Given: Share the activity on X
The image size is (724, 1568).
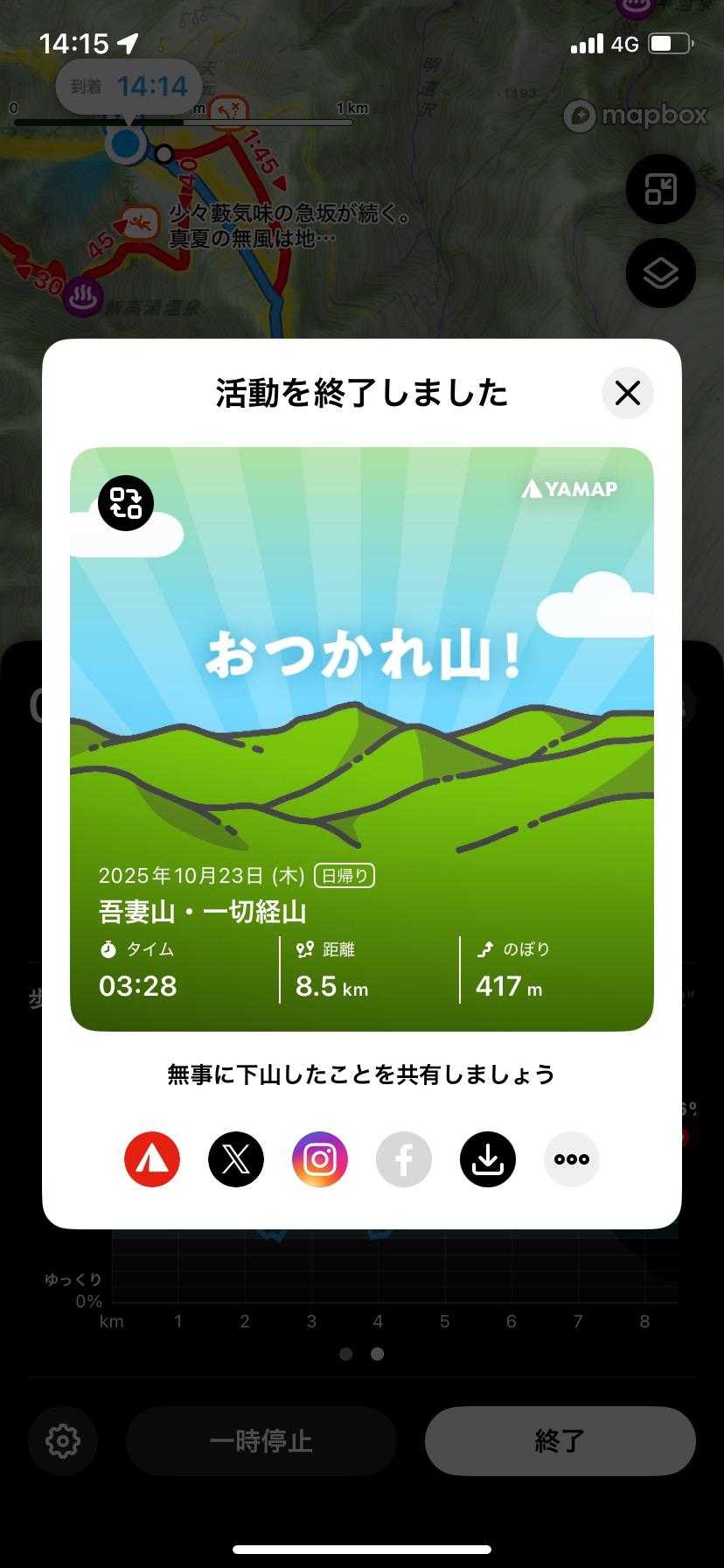Looking at the screenshot, I should 236,1159.
